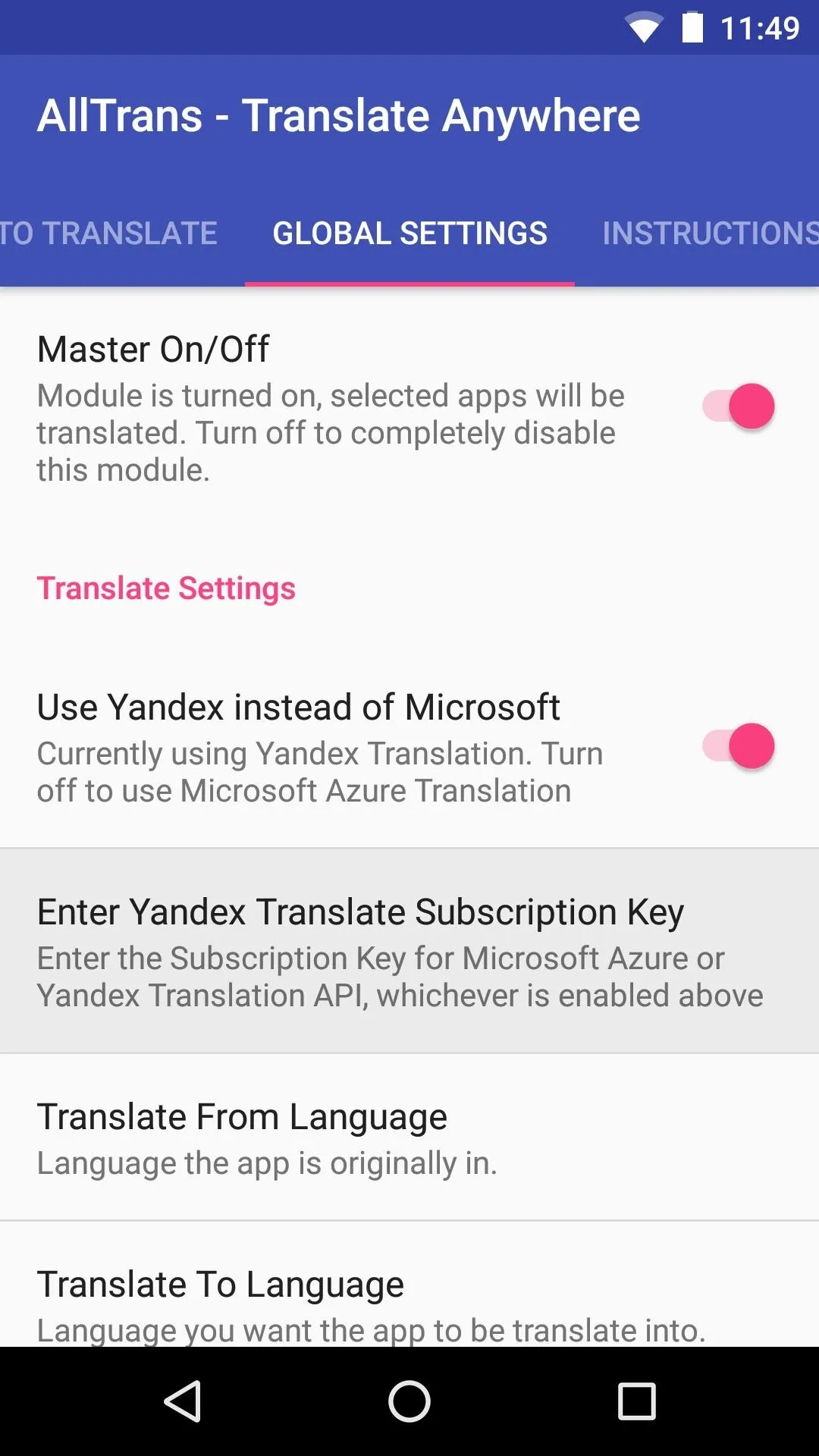Open the recent apps overview

637,1401
